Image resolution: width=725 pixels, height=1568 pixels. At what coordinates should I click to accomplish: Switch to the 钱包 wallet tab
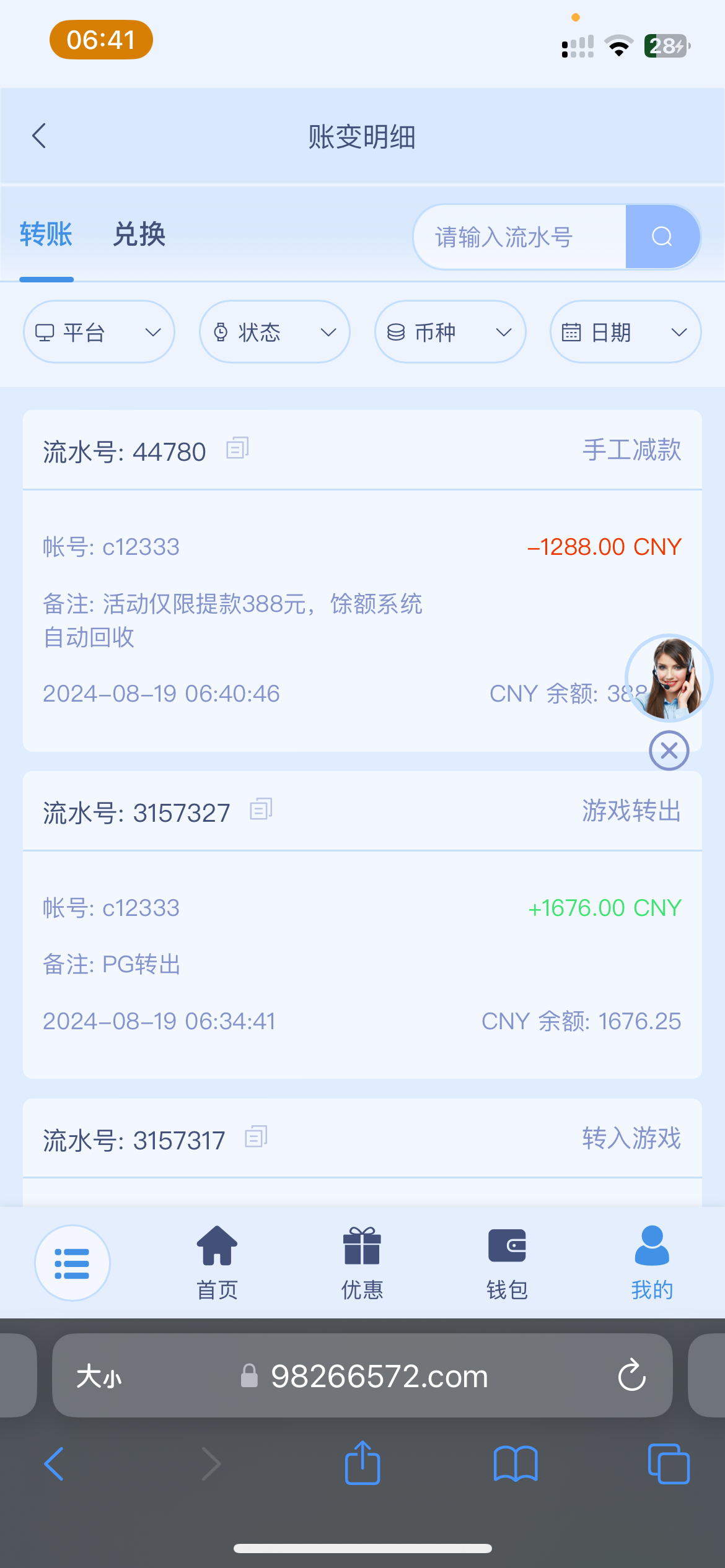coord(507,1263)
